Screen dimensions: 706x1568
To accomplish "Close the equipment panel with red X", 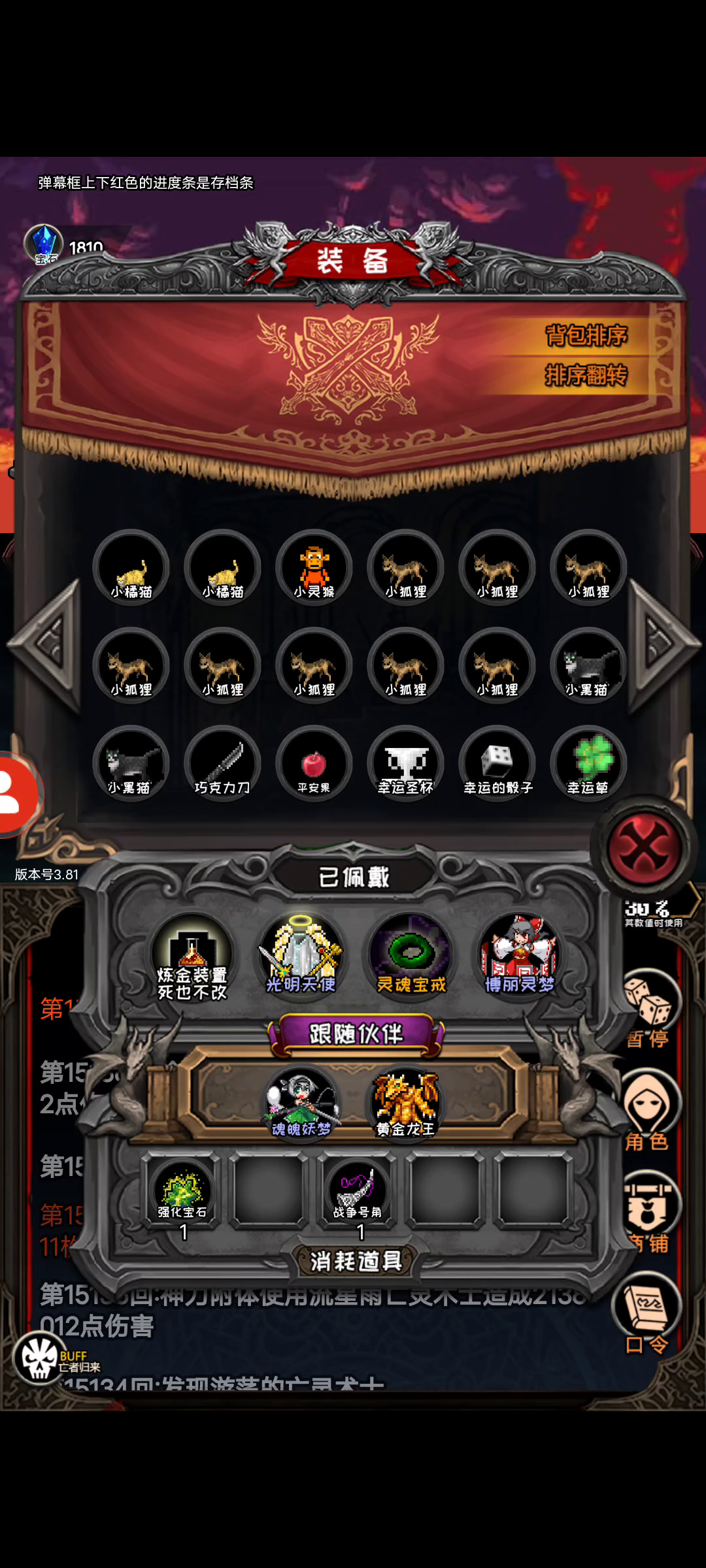I will pos(644,847).
